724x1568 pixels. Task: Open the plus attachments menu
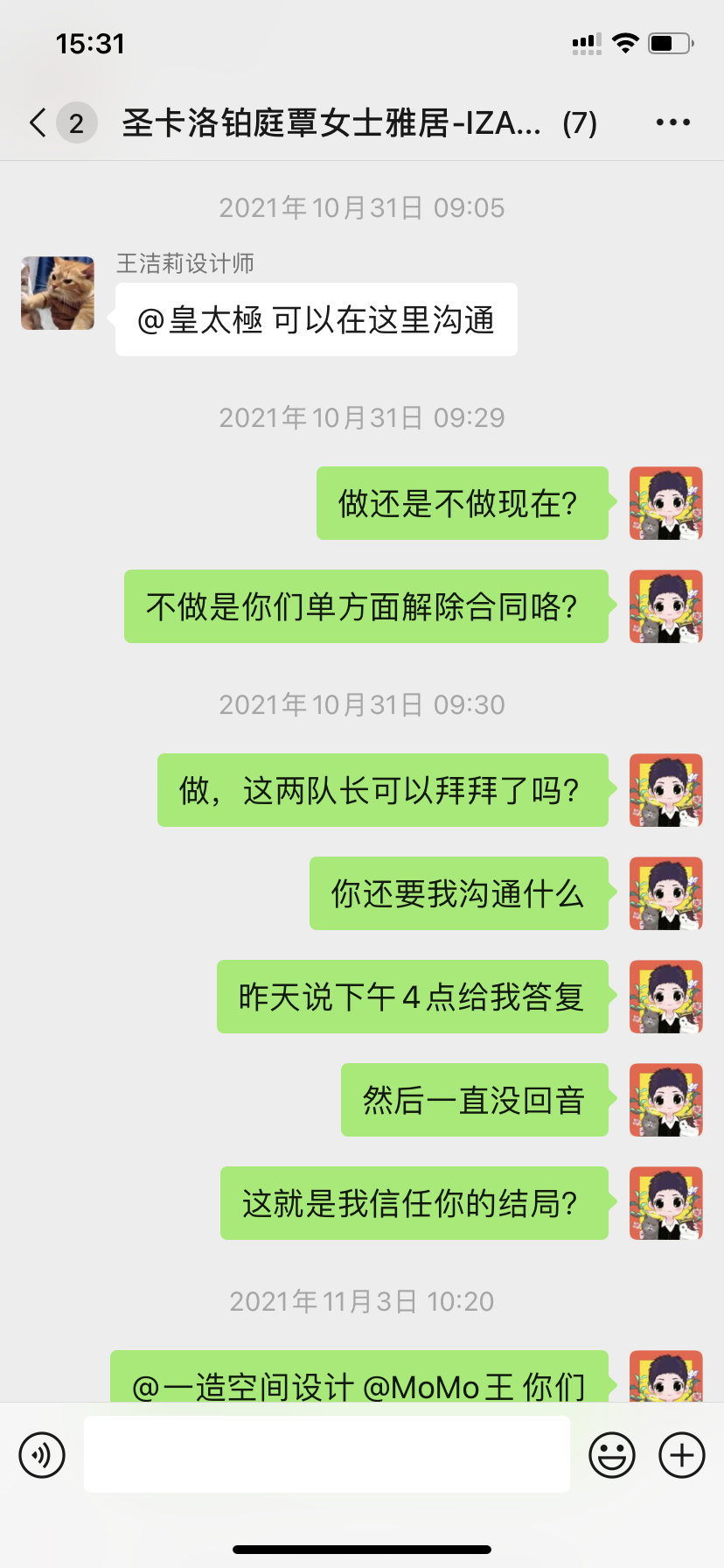pos(681,1455)
